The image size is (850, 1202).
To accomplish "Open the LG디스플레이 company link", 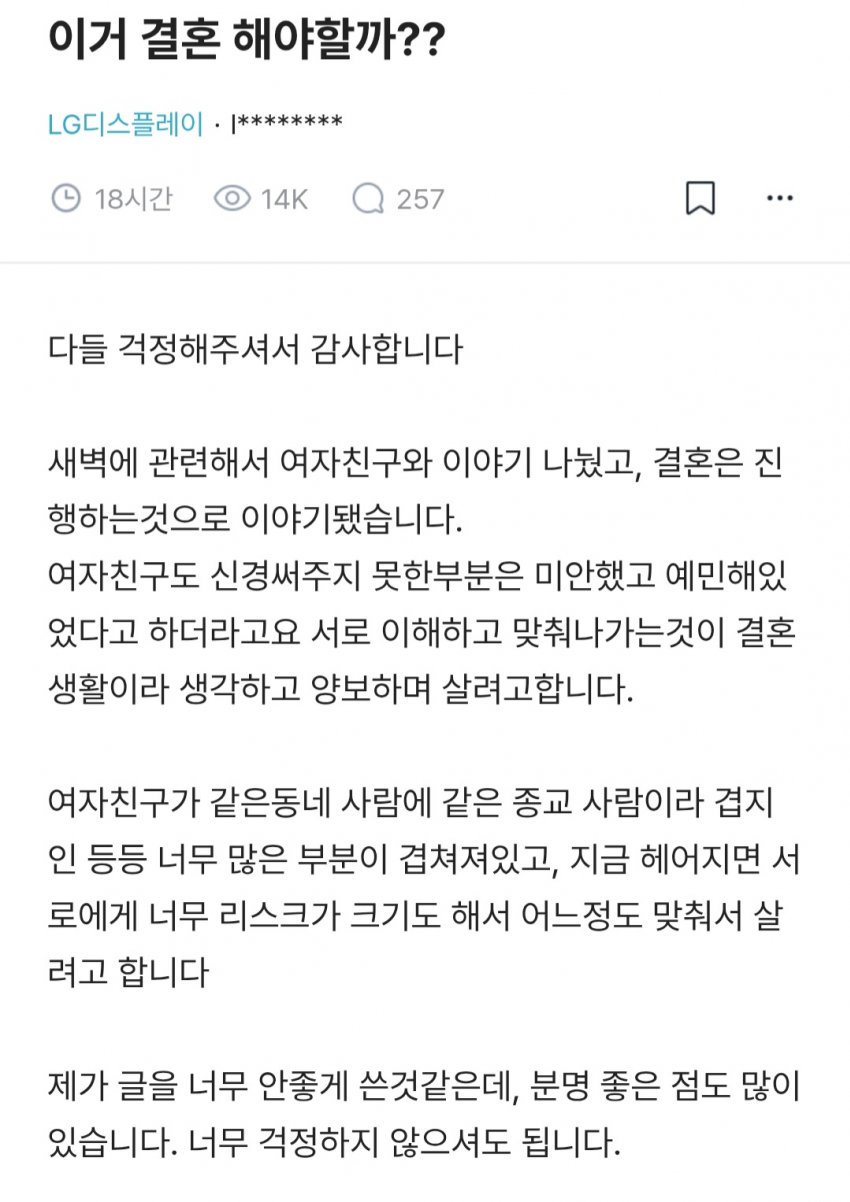I will (x=126, y=125).
